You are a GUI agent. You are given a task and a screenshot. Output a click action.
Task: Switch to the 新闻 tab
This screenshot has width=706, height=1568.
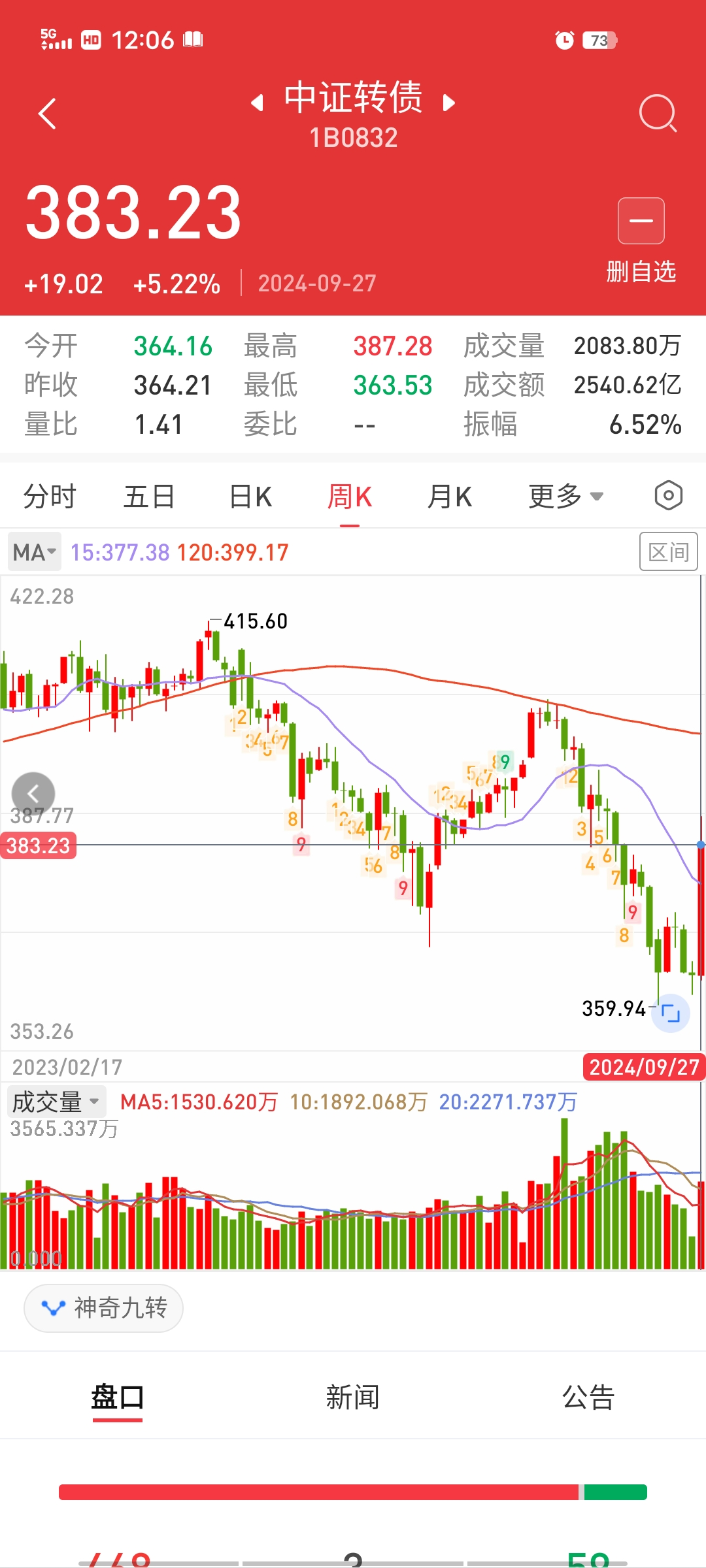coord(353,1397)
